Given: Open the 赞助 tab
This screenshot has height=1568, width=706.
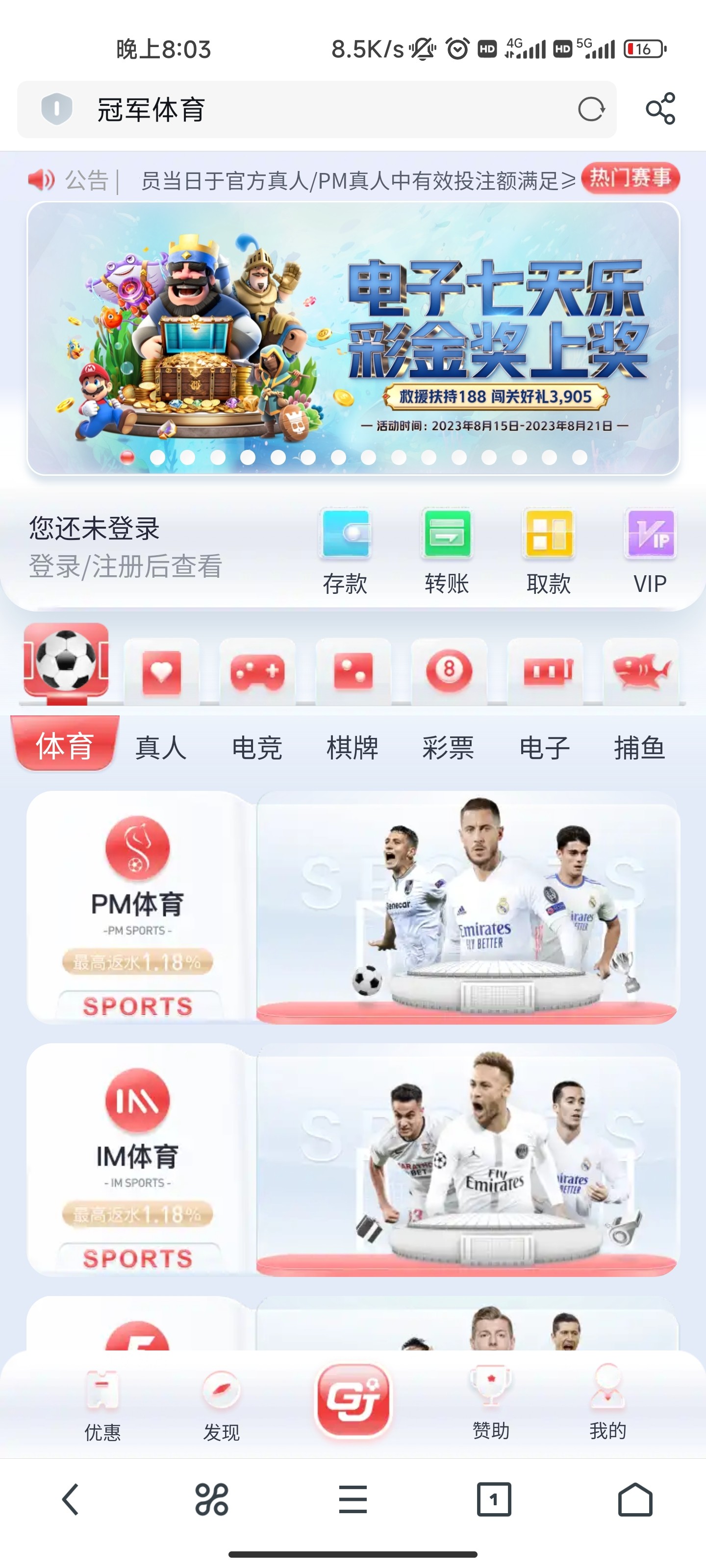Looking at the screenshot, I should coord(490,1404).
